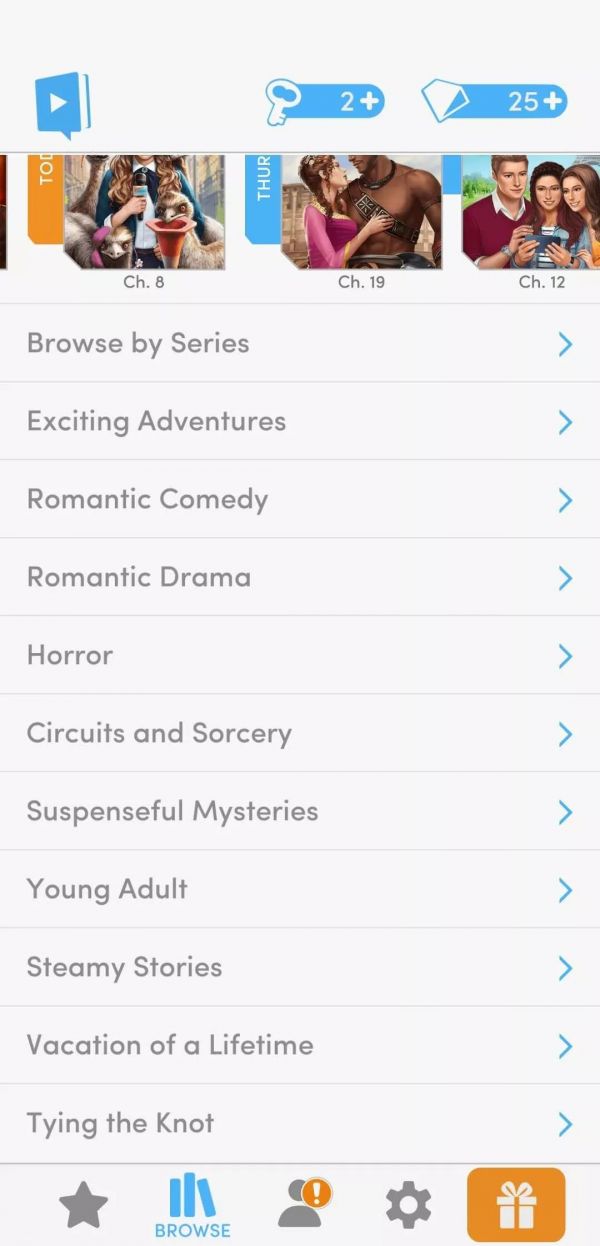This screenshot has width=600, height=1246.
Task: Add more diamonds with the plus button
Action: [x=552, y=101]
